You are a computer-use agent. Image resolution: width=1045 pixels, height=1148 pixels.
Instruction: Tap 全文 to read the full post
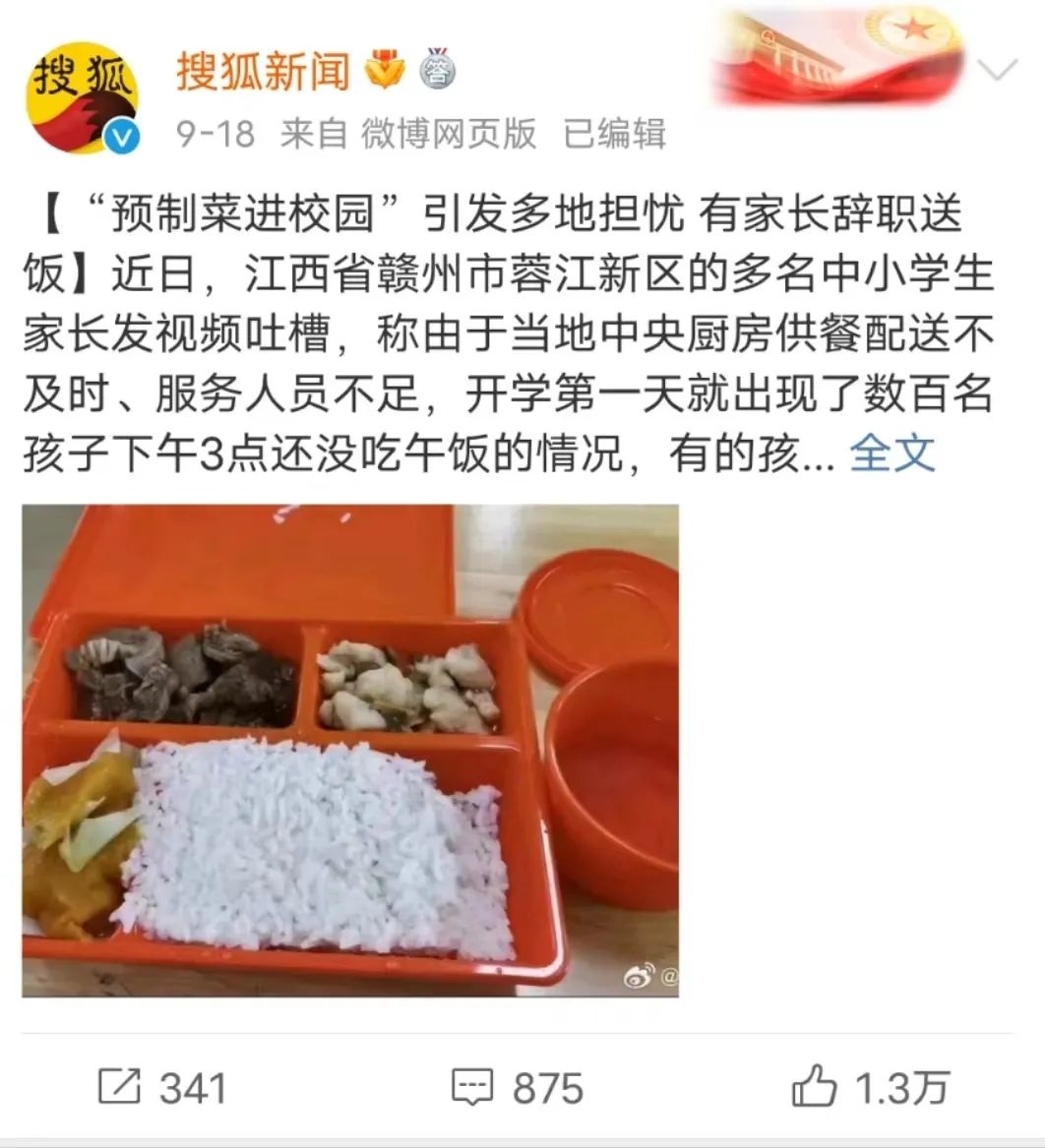click(891, 454)
